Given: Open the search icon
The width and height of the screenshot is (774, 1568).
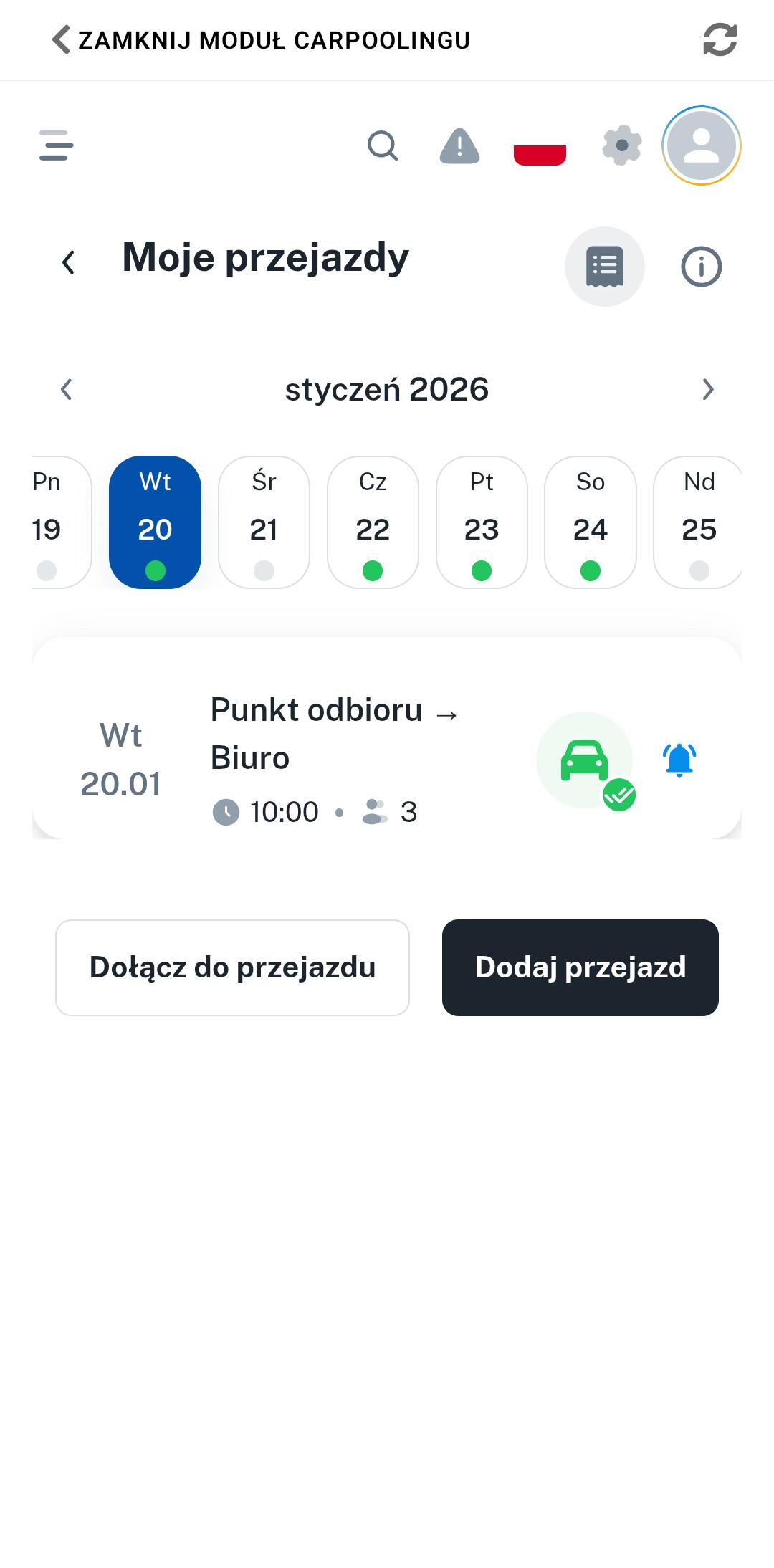Looking at the screenshot, I should click(x=383, y=146).
